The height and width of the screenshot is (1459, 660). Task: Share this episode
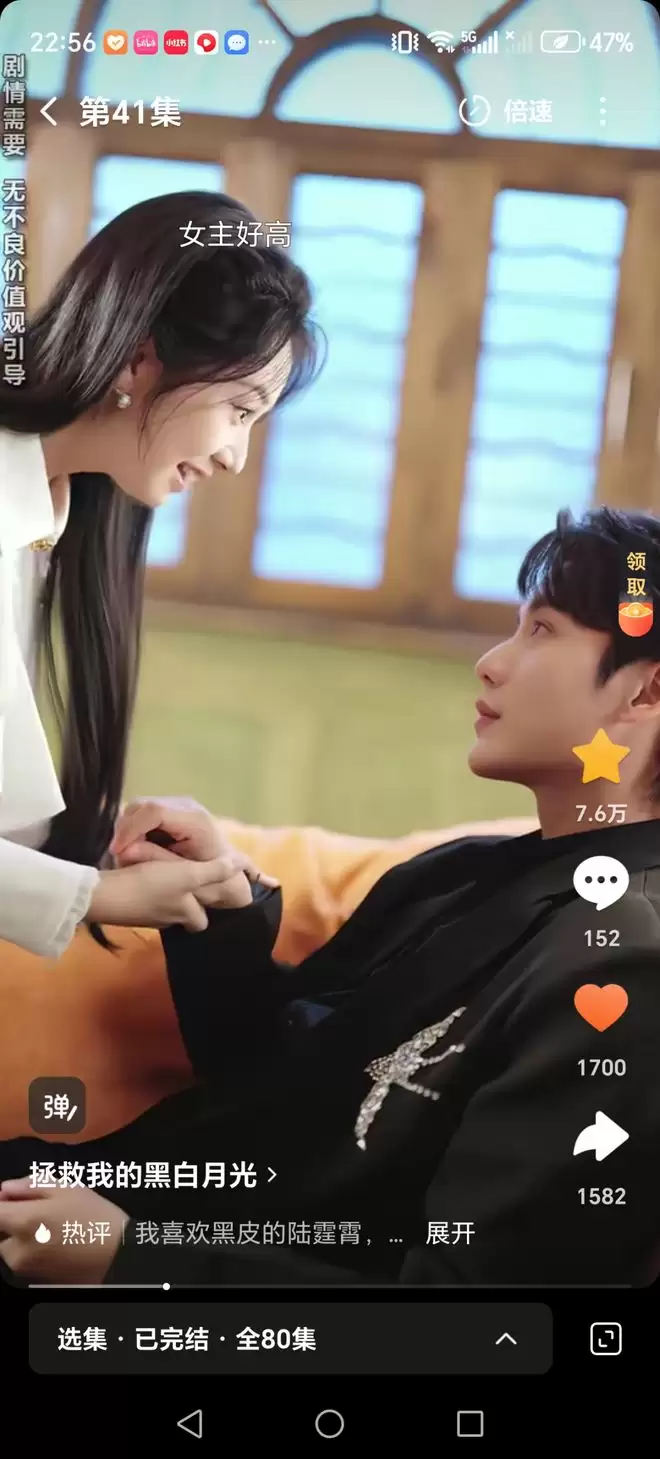601,1138
